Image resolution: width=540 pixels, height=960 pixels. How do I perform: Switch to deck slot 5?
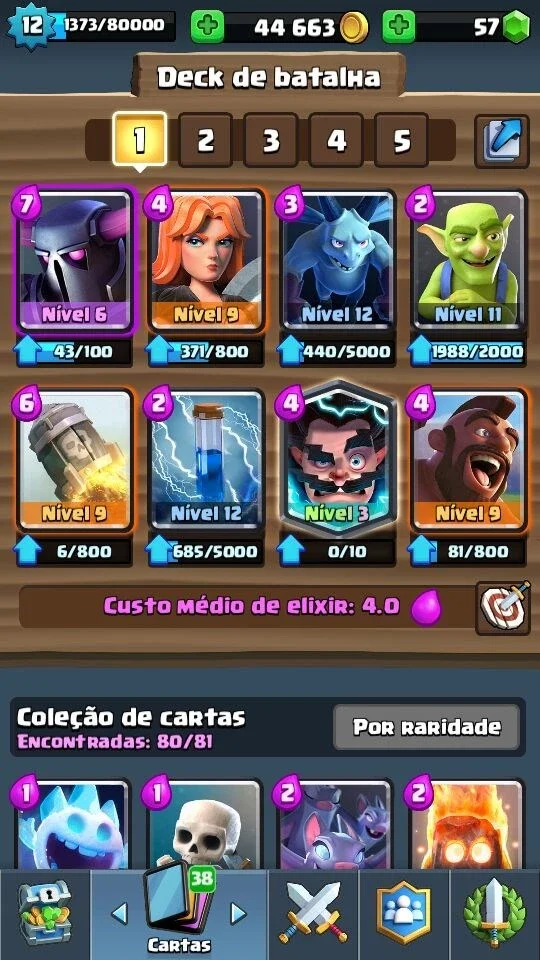click(401, 140)
